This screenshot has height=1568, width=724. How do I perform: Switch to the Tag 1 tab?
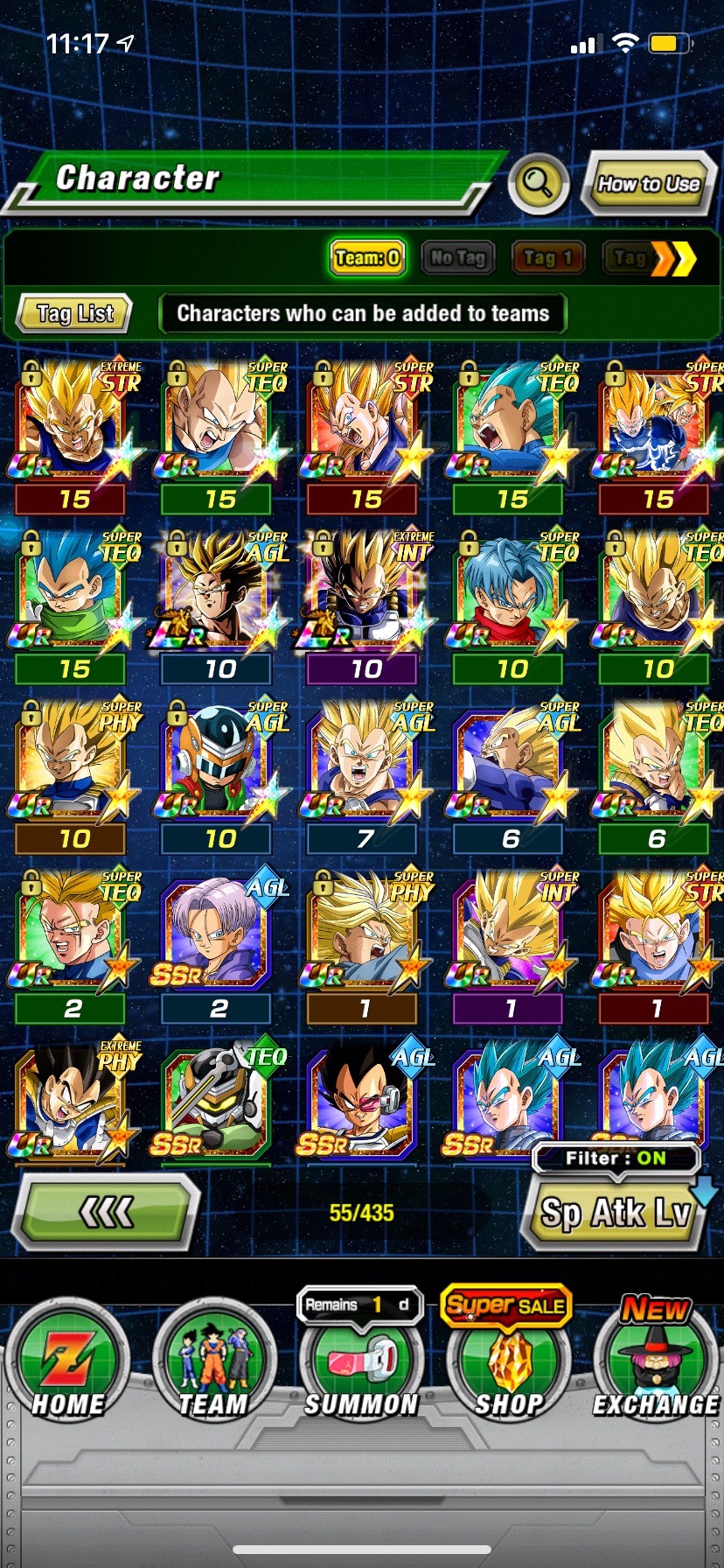click(547, 258)
